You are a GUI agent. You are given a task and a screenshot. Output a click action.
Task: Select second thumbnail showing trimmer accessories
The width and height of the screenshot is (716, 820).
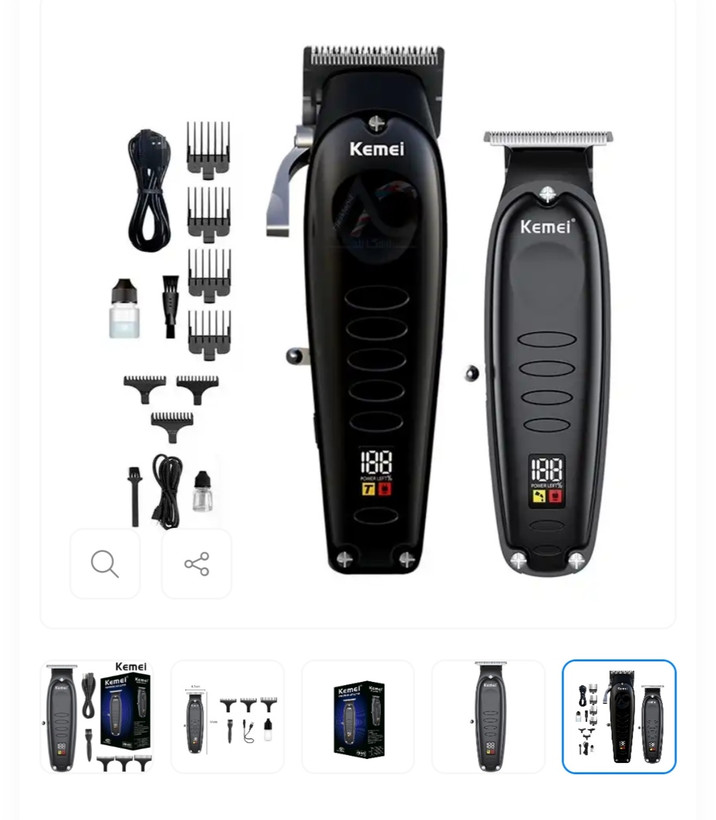coord(227,716)
